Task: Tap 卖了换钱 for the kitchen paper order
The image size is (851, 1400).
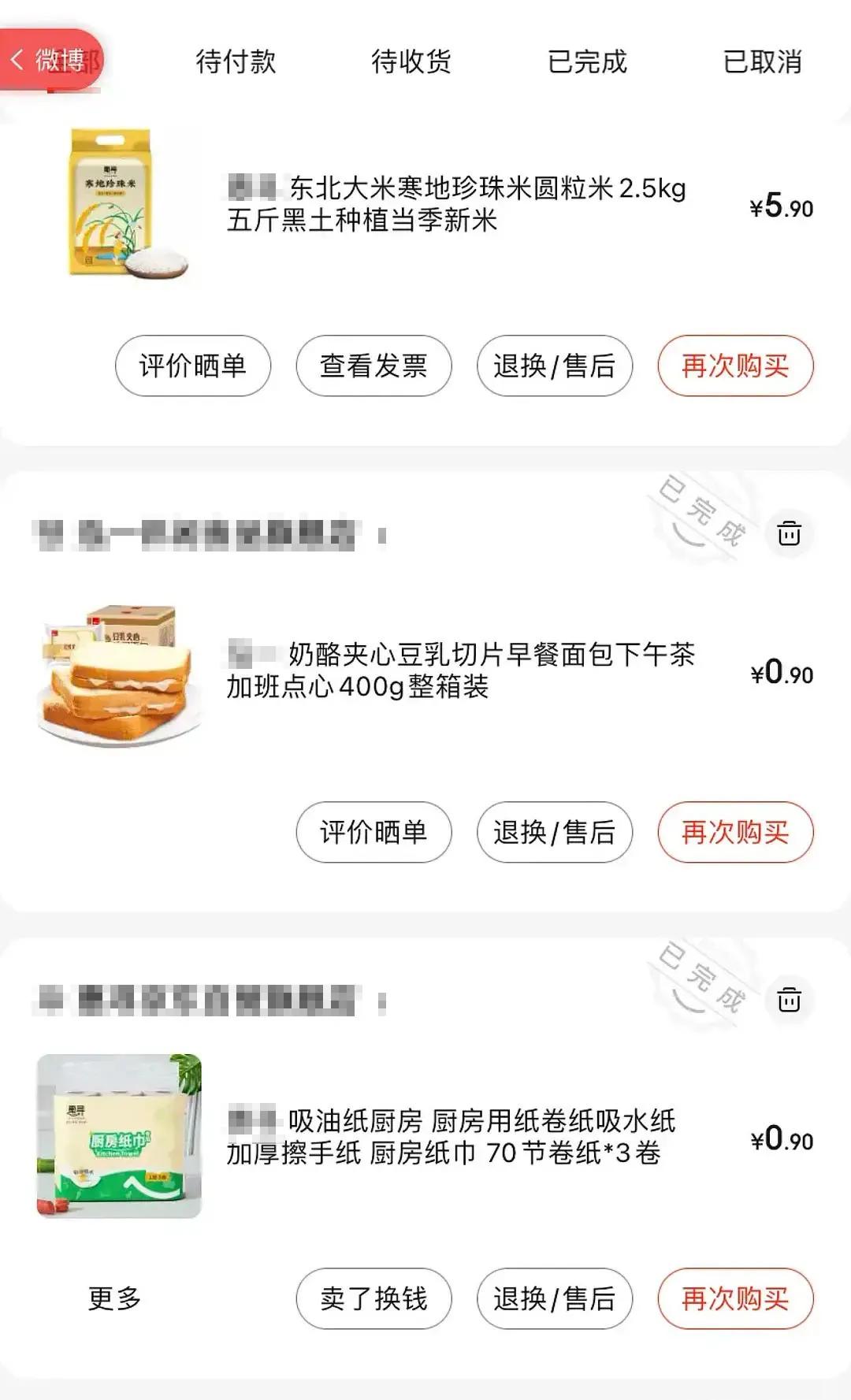Action: 373,1300
